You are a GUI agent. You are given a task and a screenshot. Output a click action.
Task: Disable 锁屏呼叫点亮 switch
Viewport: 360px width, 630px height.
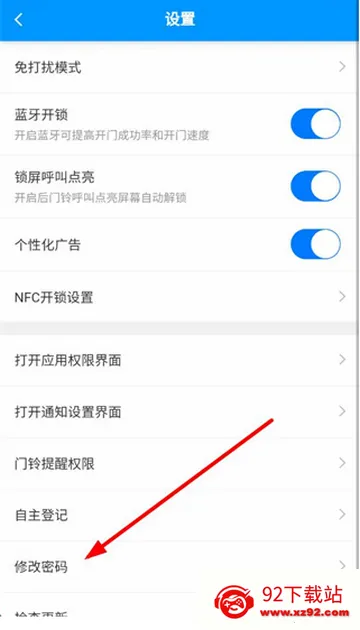pos(315,186)
